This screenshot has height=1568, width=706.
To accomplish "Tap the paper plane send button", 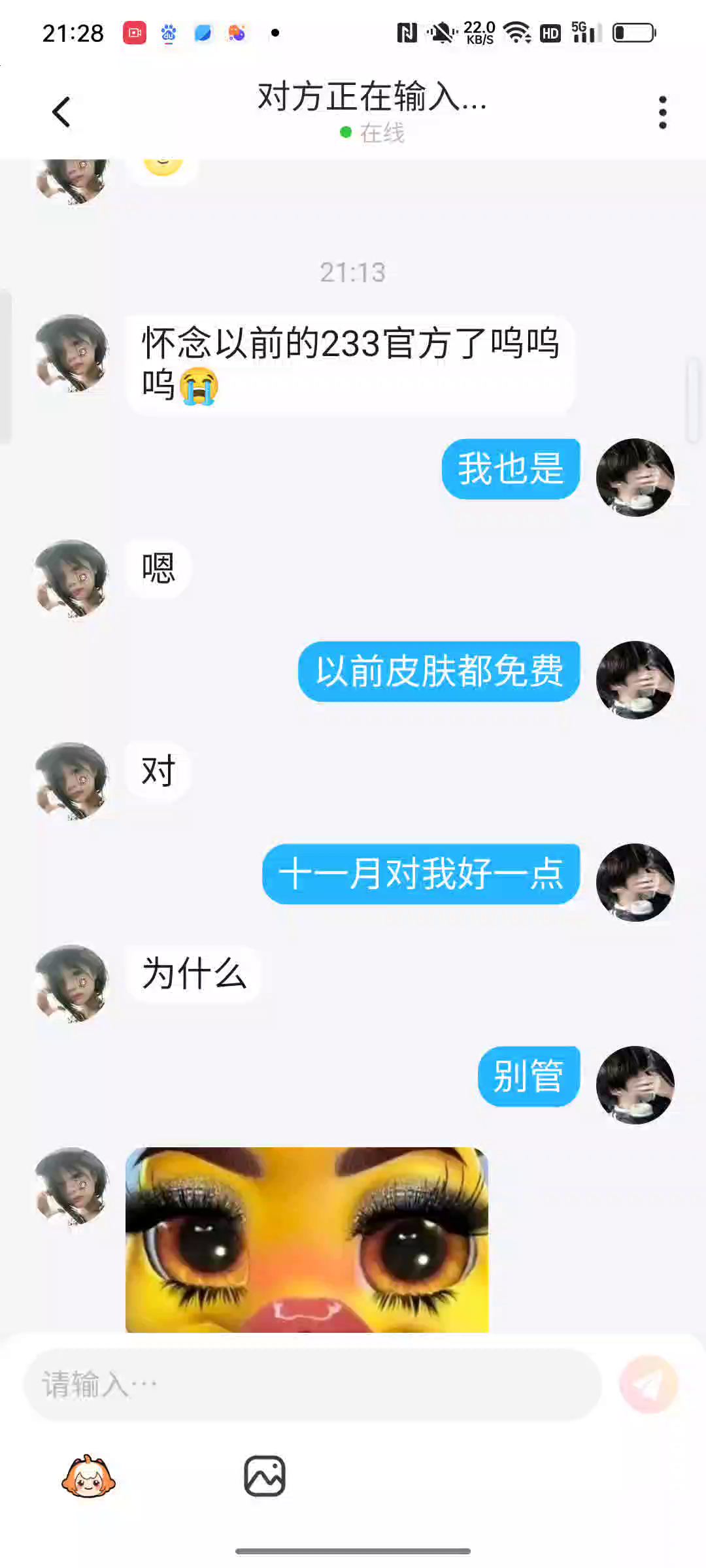I will pyautogui.click(x=648, y=1384).
